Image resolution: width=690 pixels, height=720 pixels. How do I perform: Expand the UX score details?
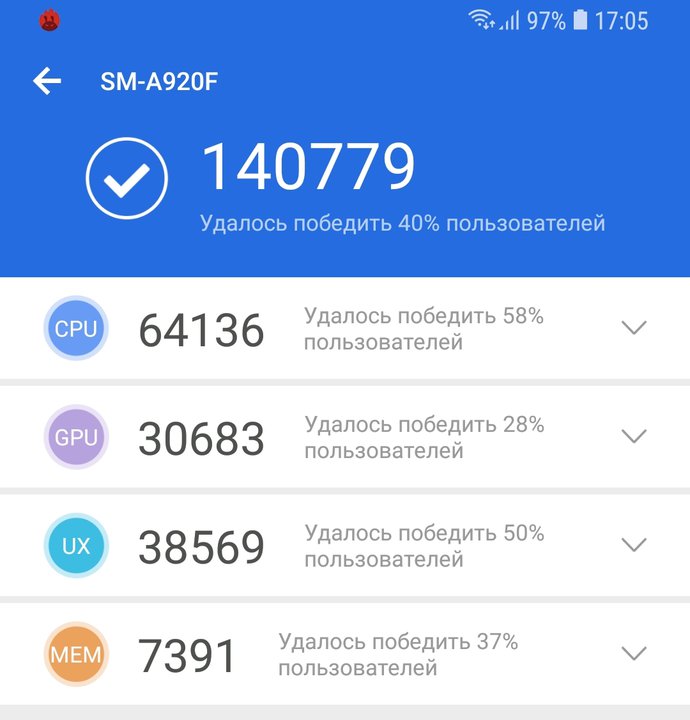[x=634, y=545]
